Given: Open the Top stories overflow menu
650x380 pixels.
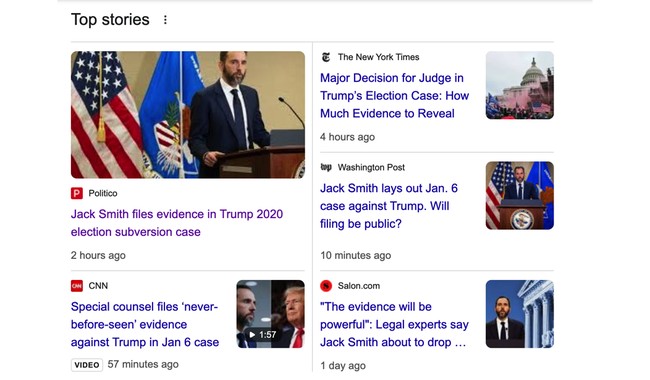Looking at the screenshot, I should point(165,20).
